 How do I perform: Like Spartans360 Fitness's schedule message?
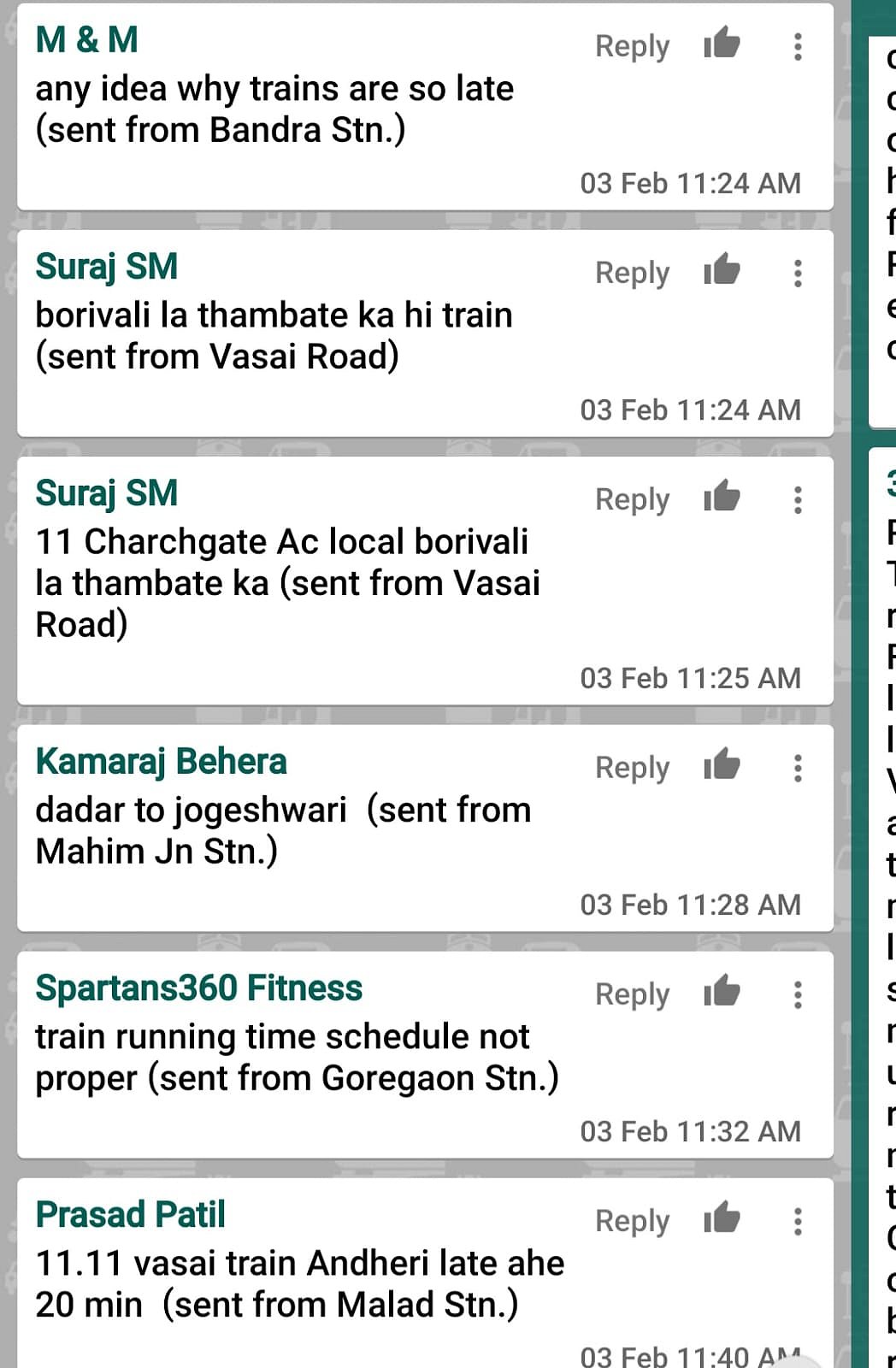pyautogui.click(x=722, y=992)
